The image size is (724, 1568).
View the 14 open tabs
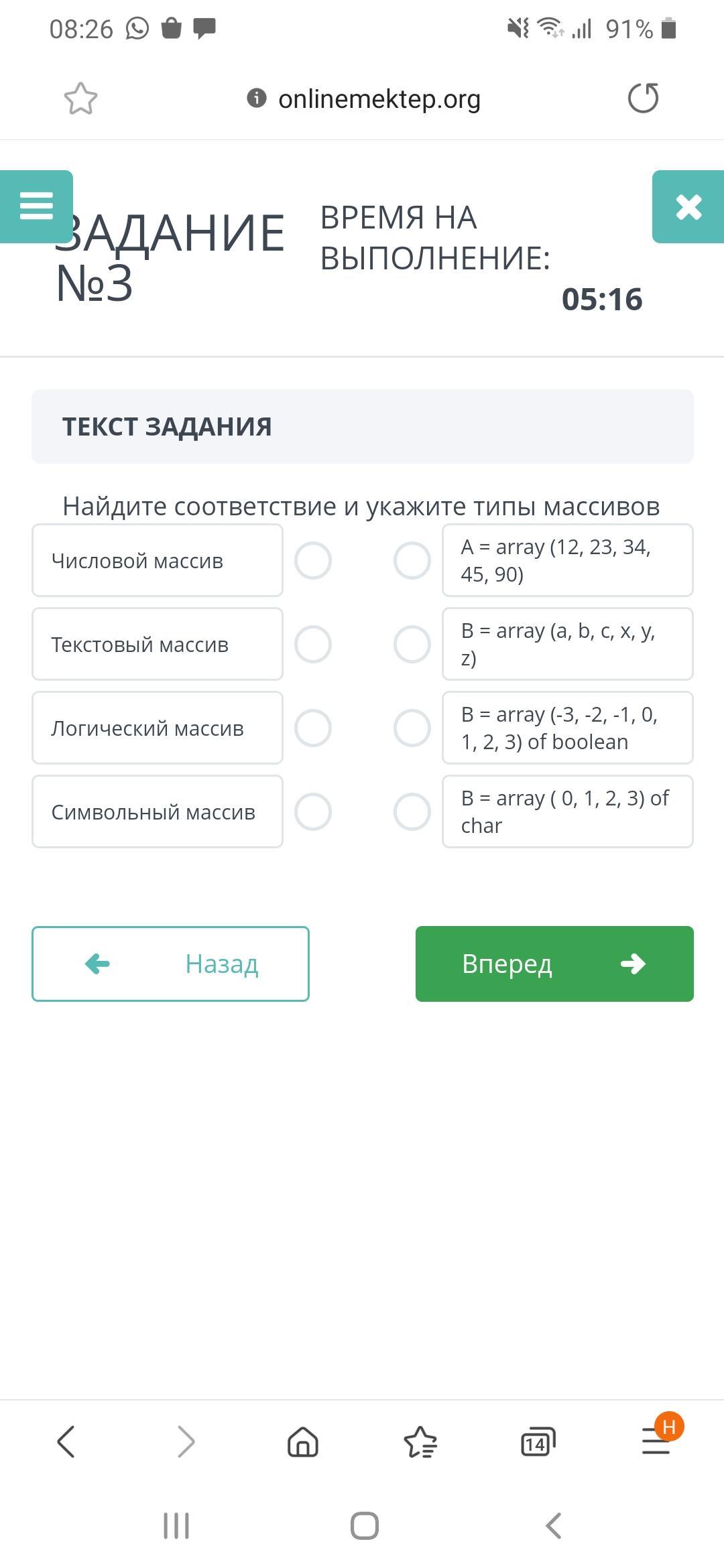pyautogui.click(x=538, y=1441)
